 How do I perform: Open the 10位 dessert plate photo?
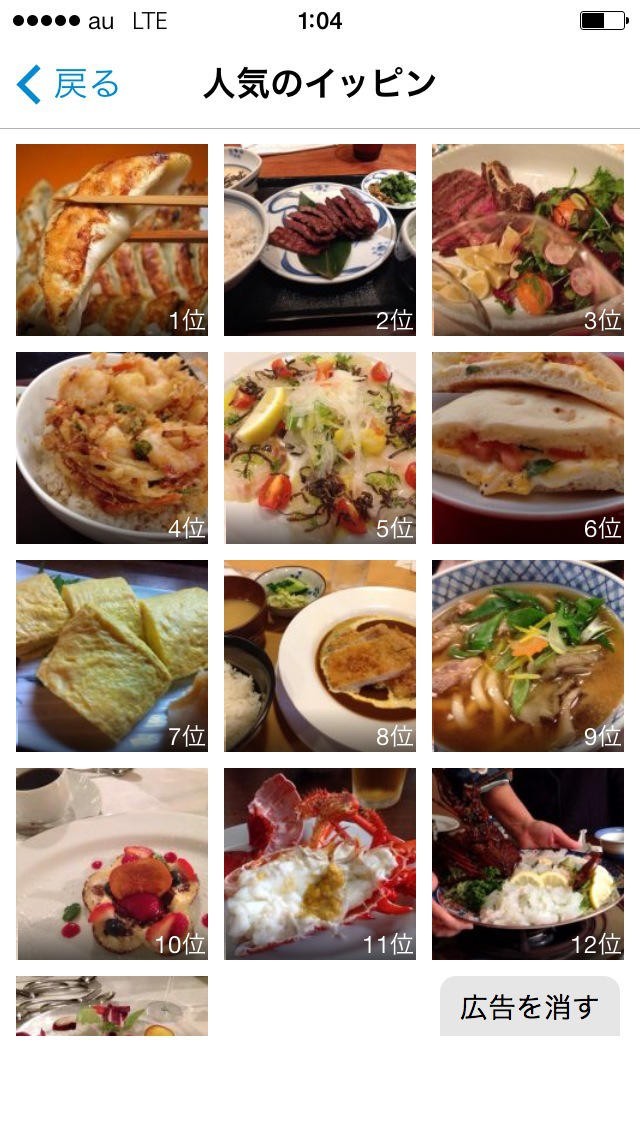[x=112, y=864]
